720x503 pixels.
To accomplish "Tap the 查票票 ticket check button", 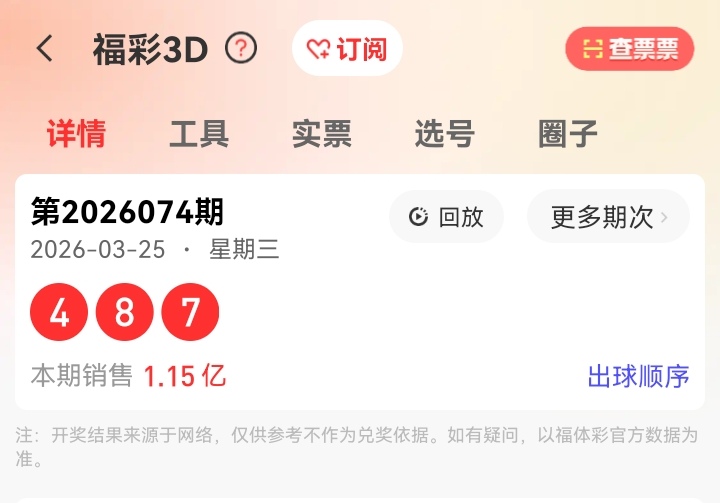I will tap(629, 49).
